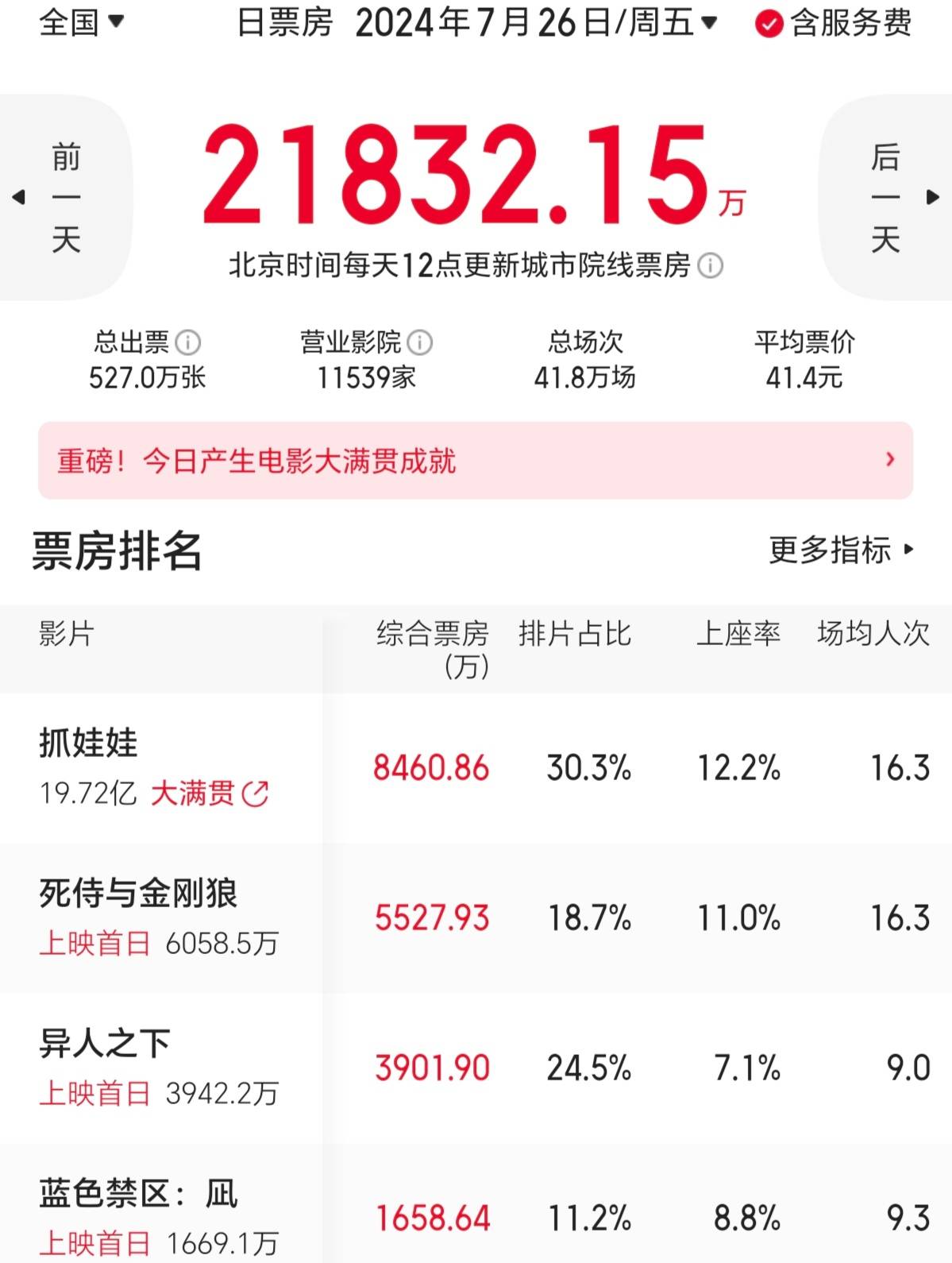Toggle the 含服务费 option
Screen dimensions: 952x1263
click(844, 25)
